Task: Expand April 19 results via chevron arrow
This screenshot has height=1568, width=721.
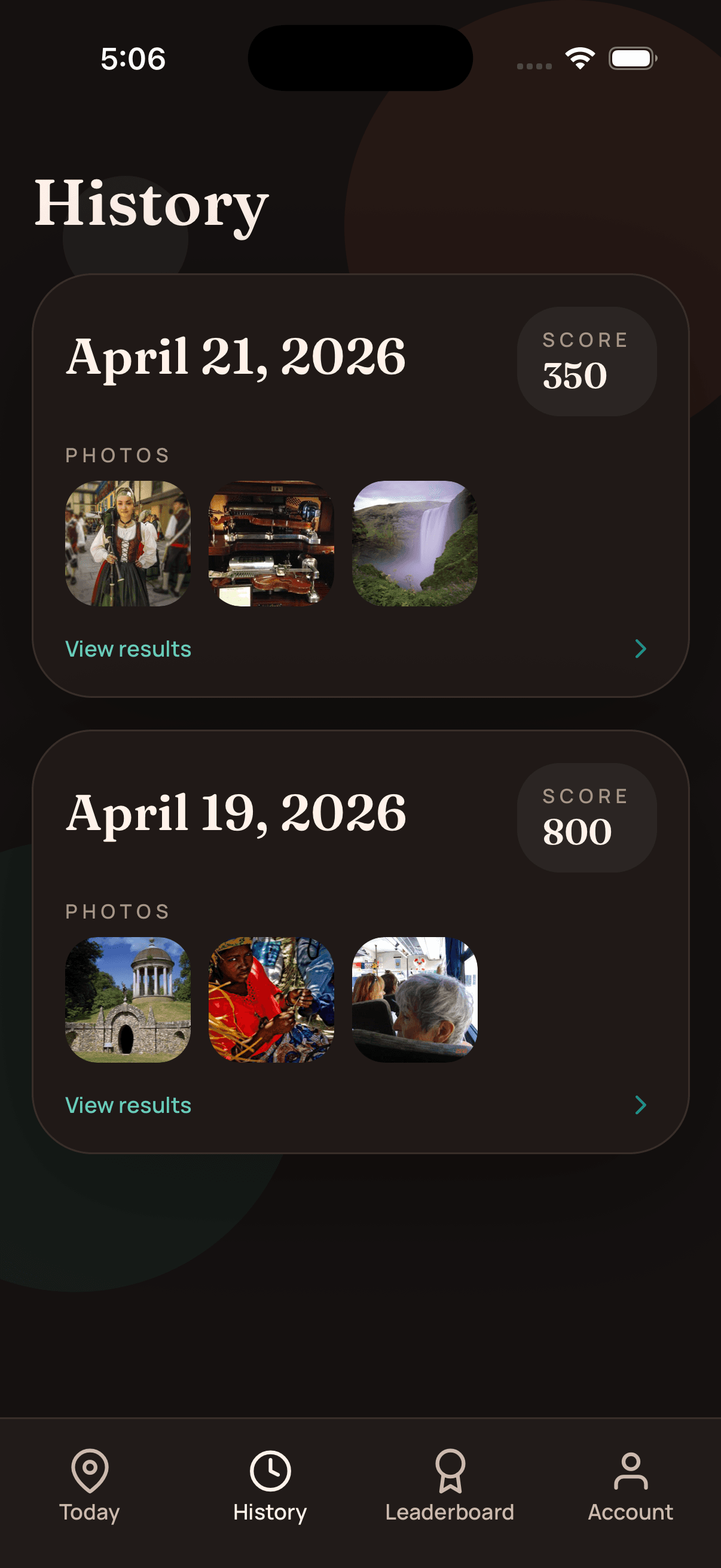Action: (640, 1105)
